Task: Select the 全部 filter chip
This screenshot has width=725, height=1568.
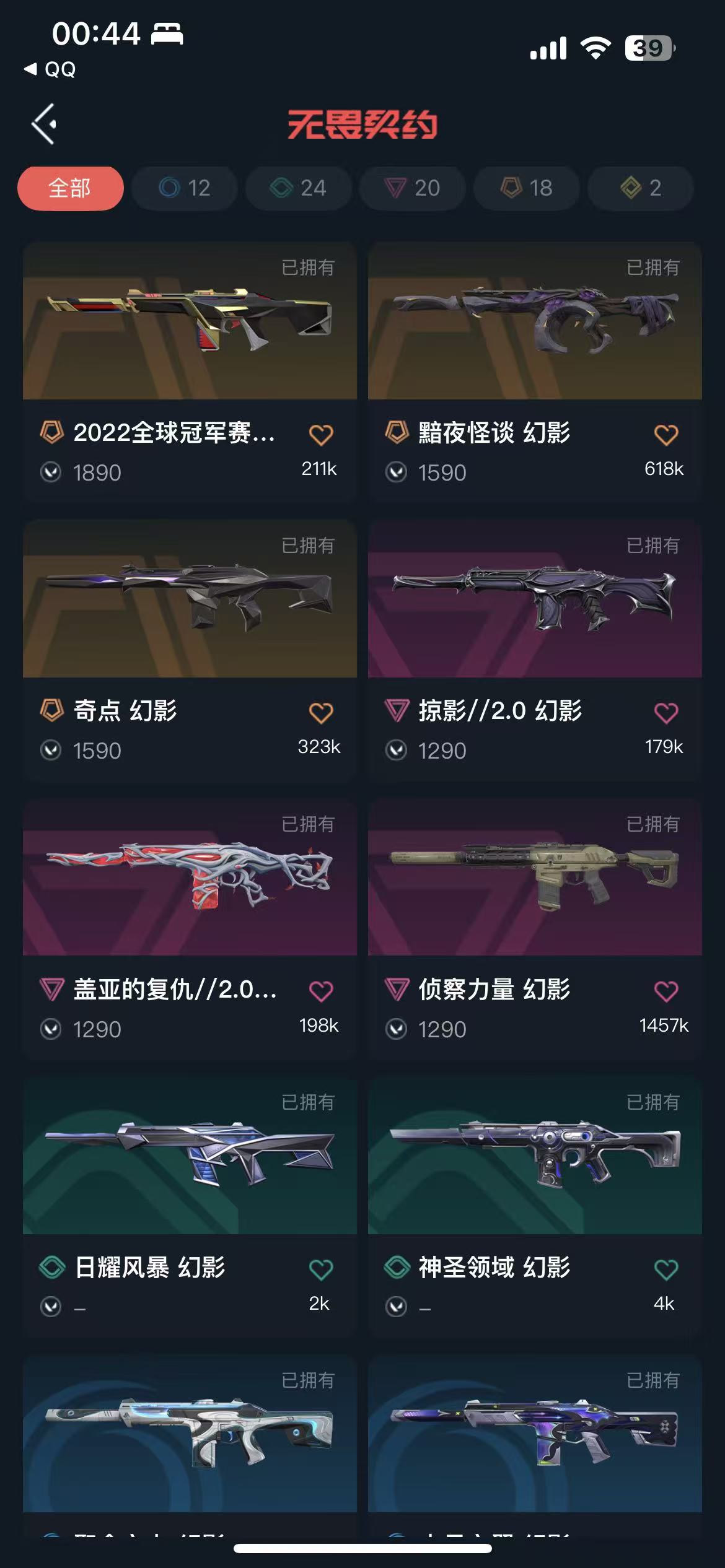Action: [70, 188]
